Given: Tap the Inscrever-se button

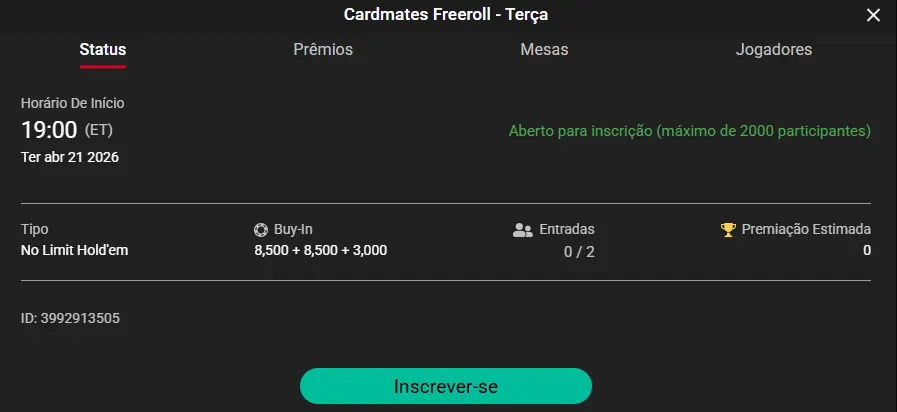Looking at the screenshot, I should (446, 386).
